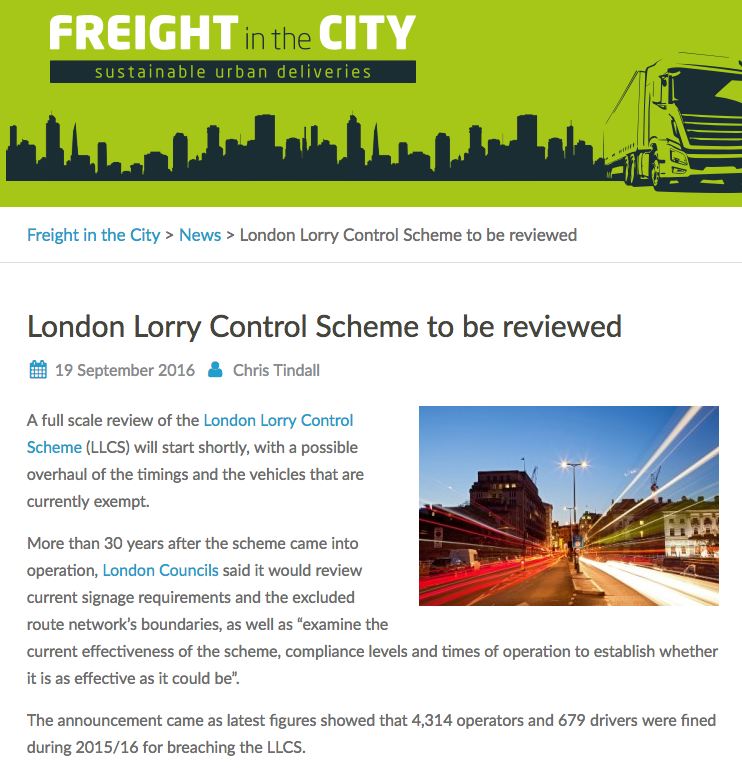The width and height of the screenshot is (742, 775).
Task: Open the 'Freight in the City' breadcrumb link
Action: click(93, 235)
